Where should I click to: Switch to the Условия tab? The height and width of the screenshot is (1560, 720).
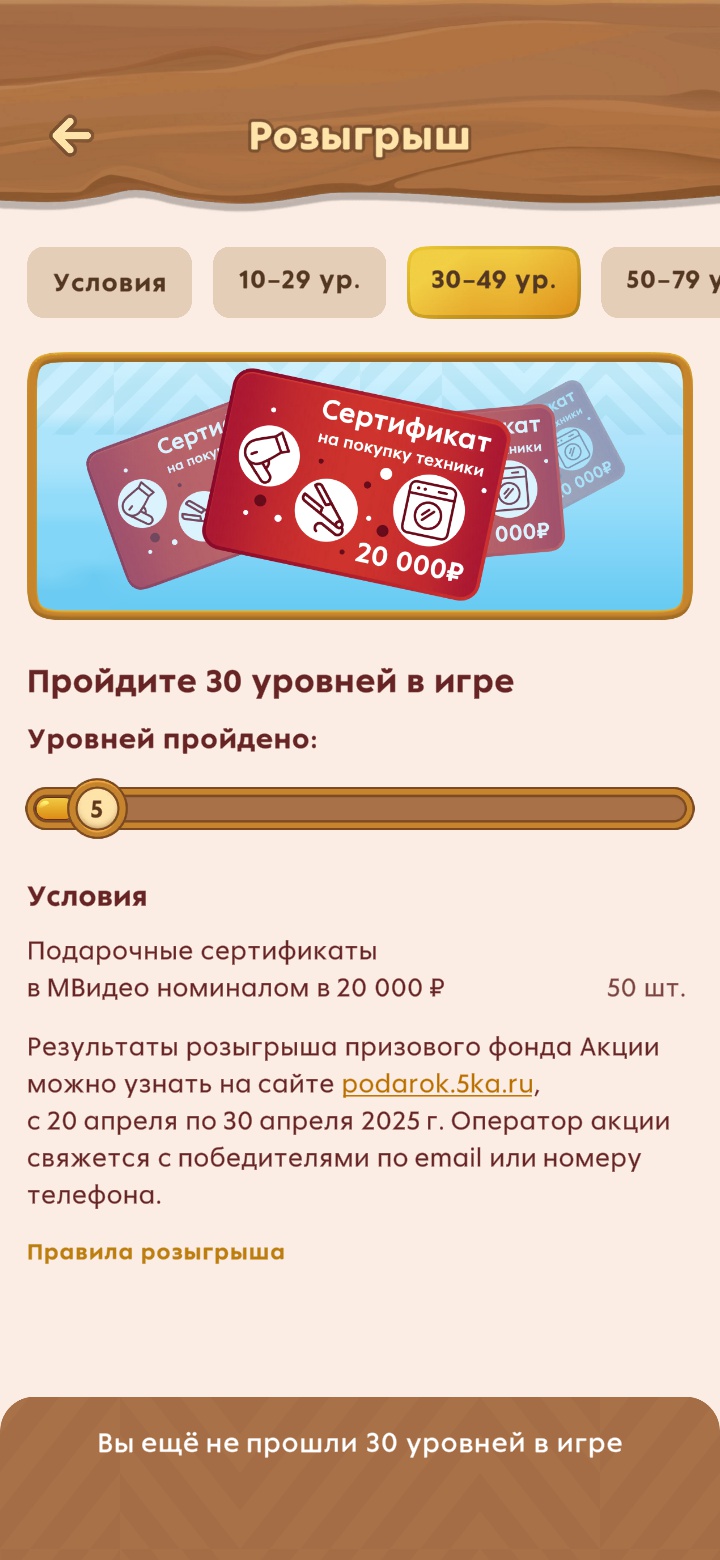[x=109, y=282]
